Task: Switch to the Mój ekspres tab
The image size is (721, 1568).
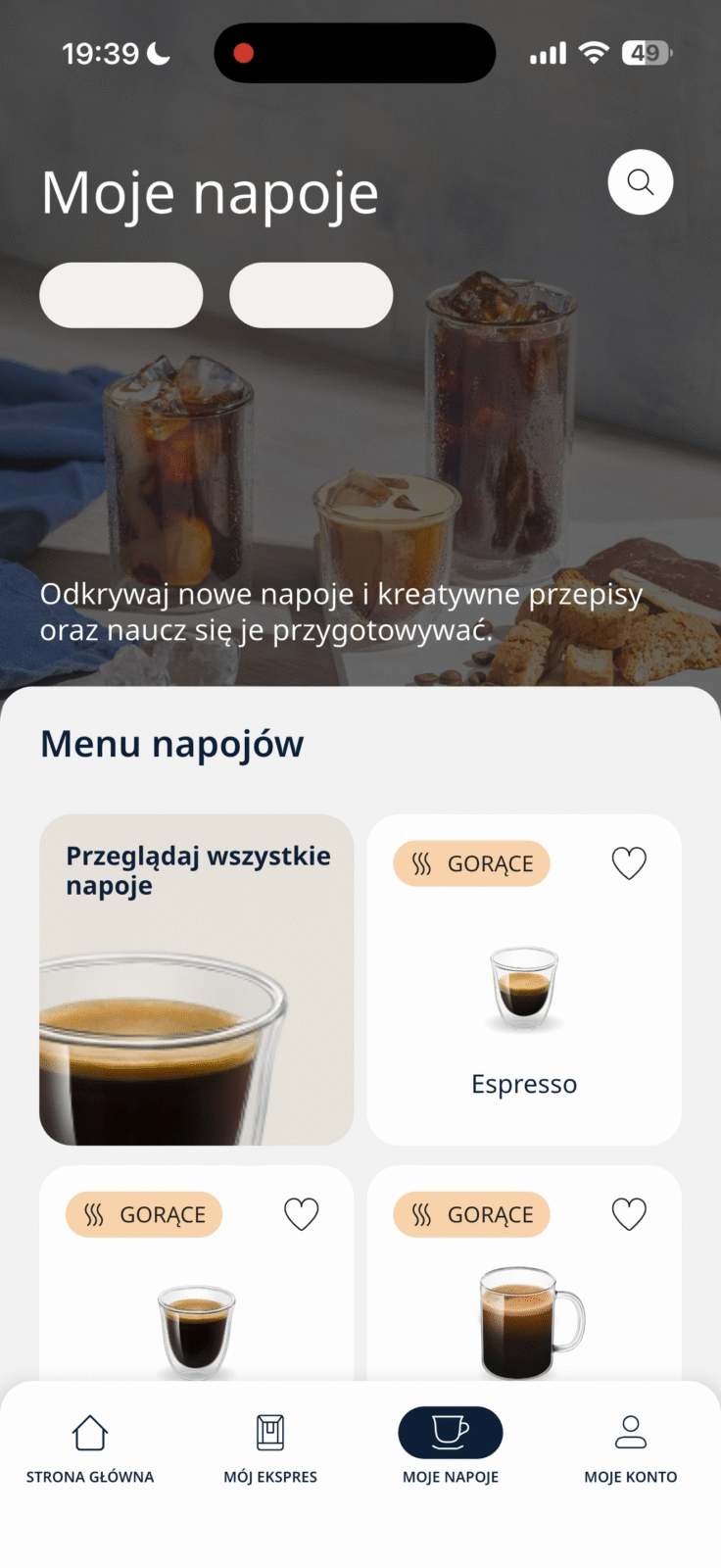Action: (x=270, y=1447)
